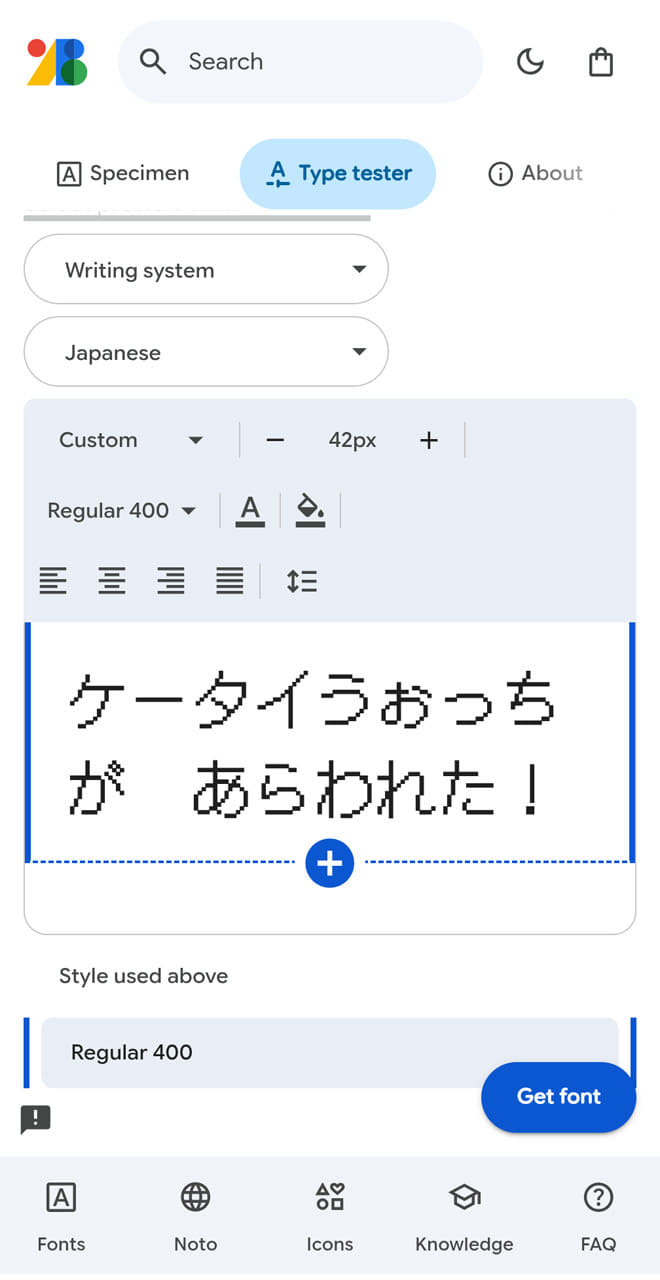The image size is (660, 1280).
Task: Increase font size with plus button
Action: click(429, 440)
